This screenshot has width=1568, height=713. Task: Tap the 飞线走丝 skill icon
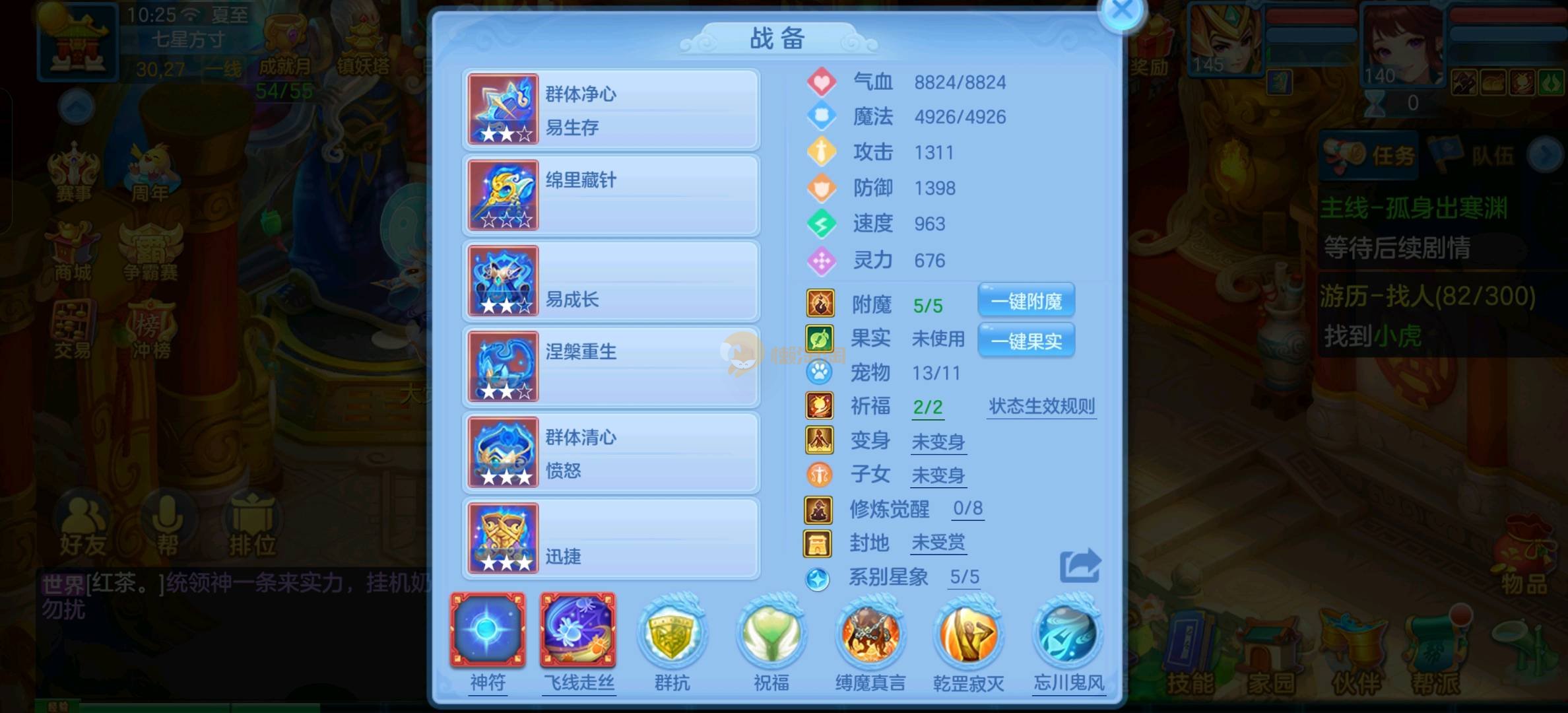(578, 630)
